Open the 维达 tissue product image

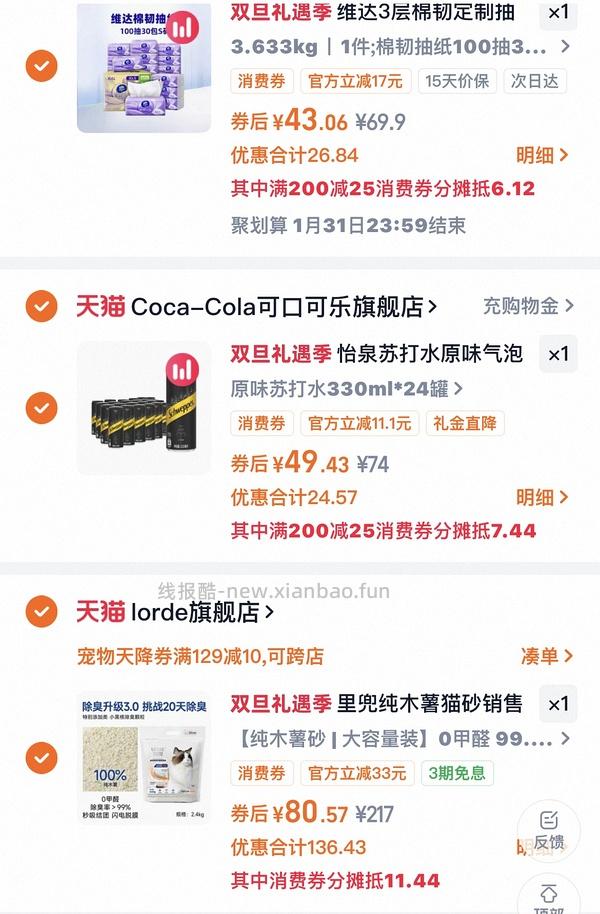[x=144, y=66]
